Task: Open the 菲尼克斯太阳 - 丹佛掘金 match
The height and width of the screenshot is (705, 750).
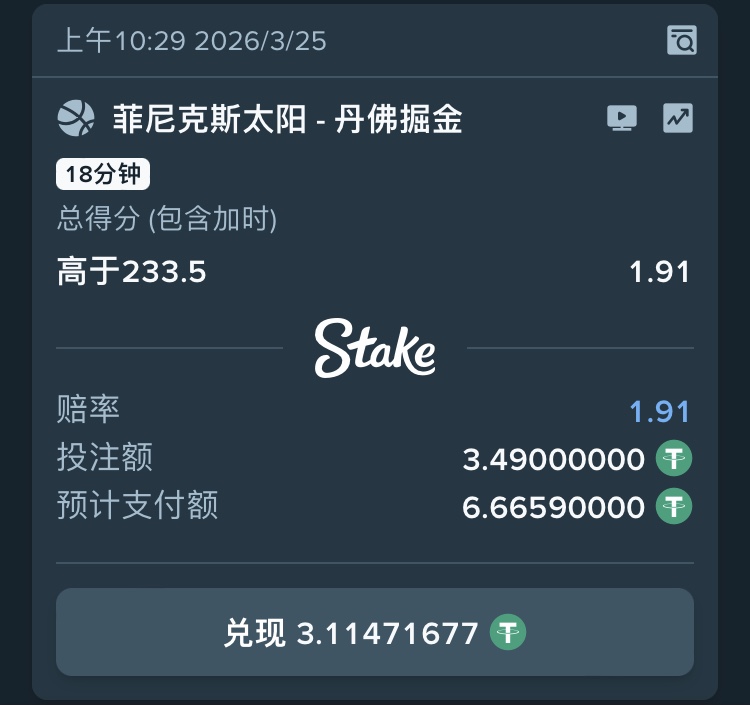Action: [287, 120]
